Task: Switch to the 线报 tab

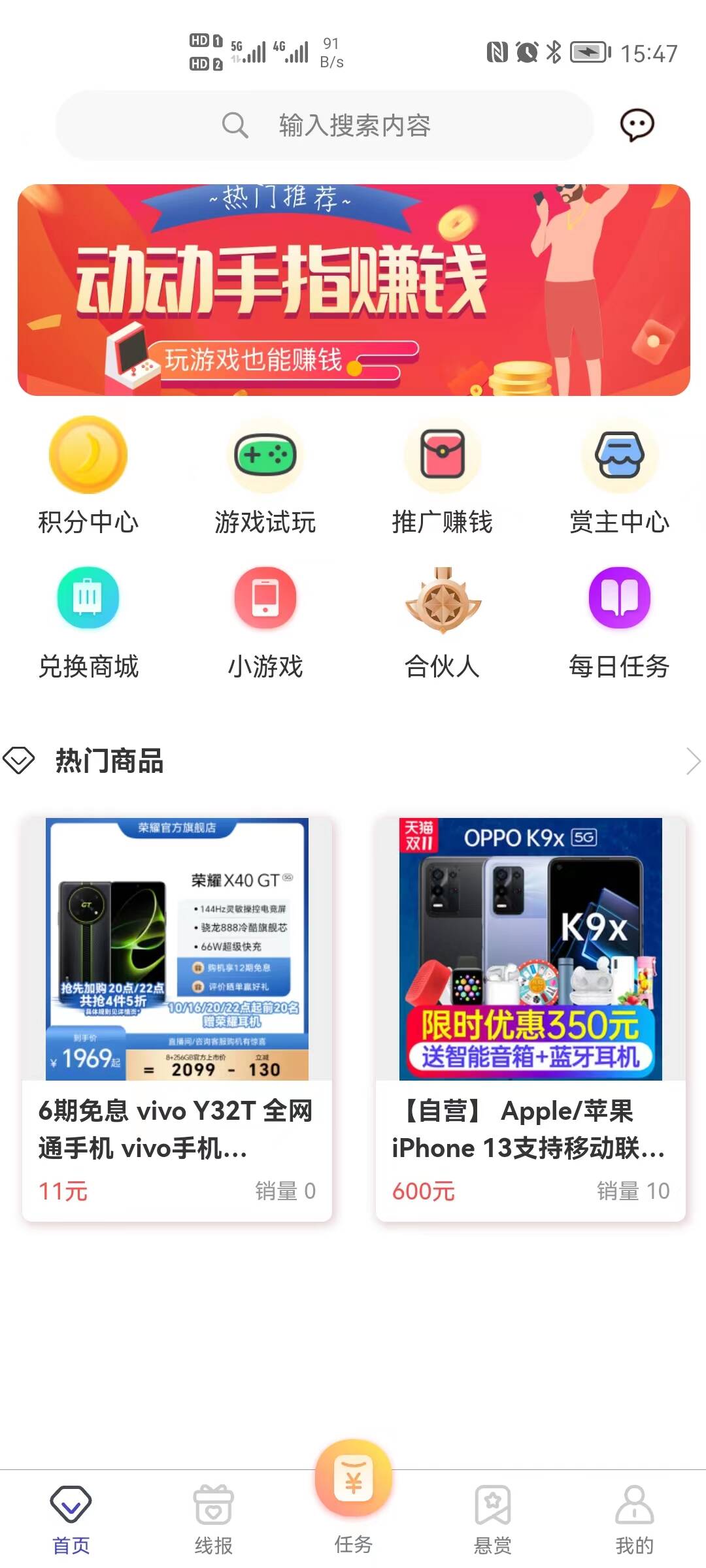Action: 213,1519
